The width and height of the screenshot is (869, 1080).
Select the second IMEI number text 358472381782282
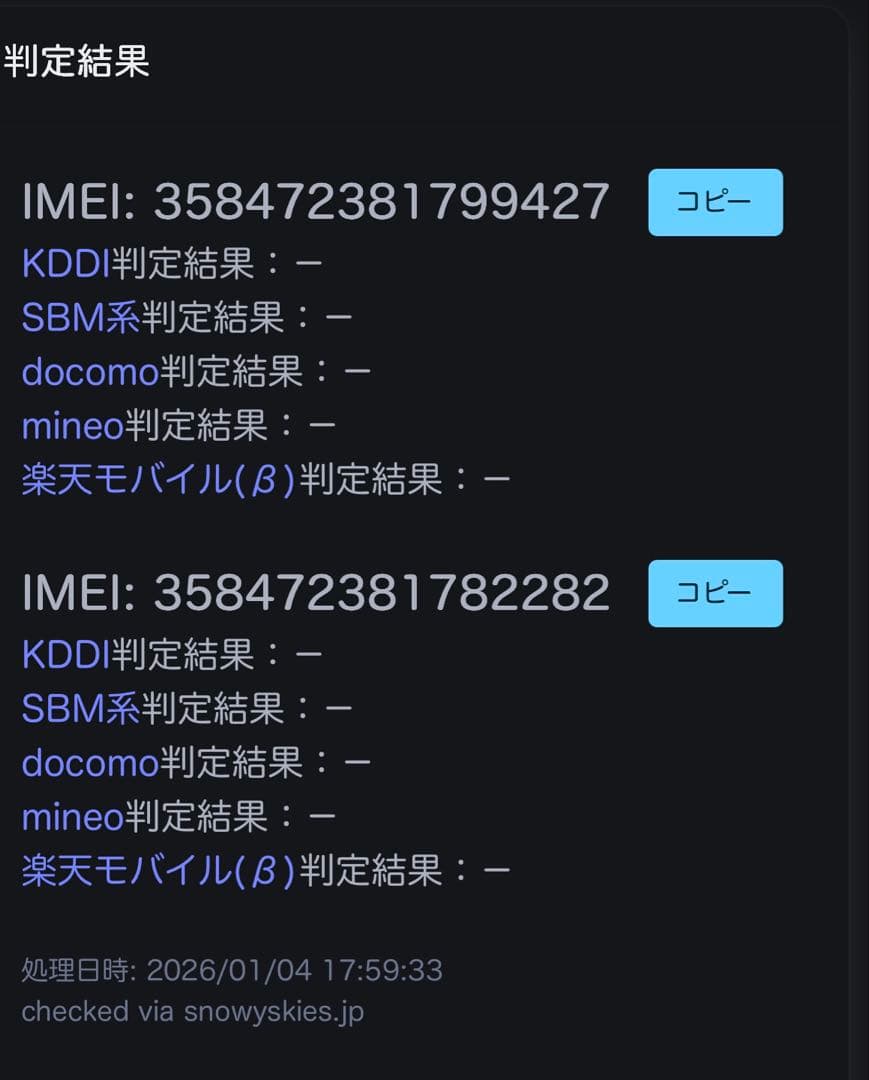coord(380,592)
